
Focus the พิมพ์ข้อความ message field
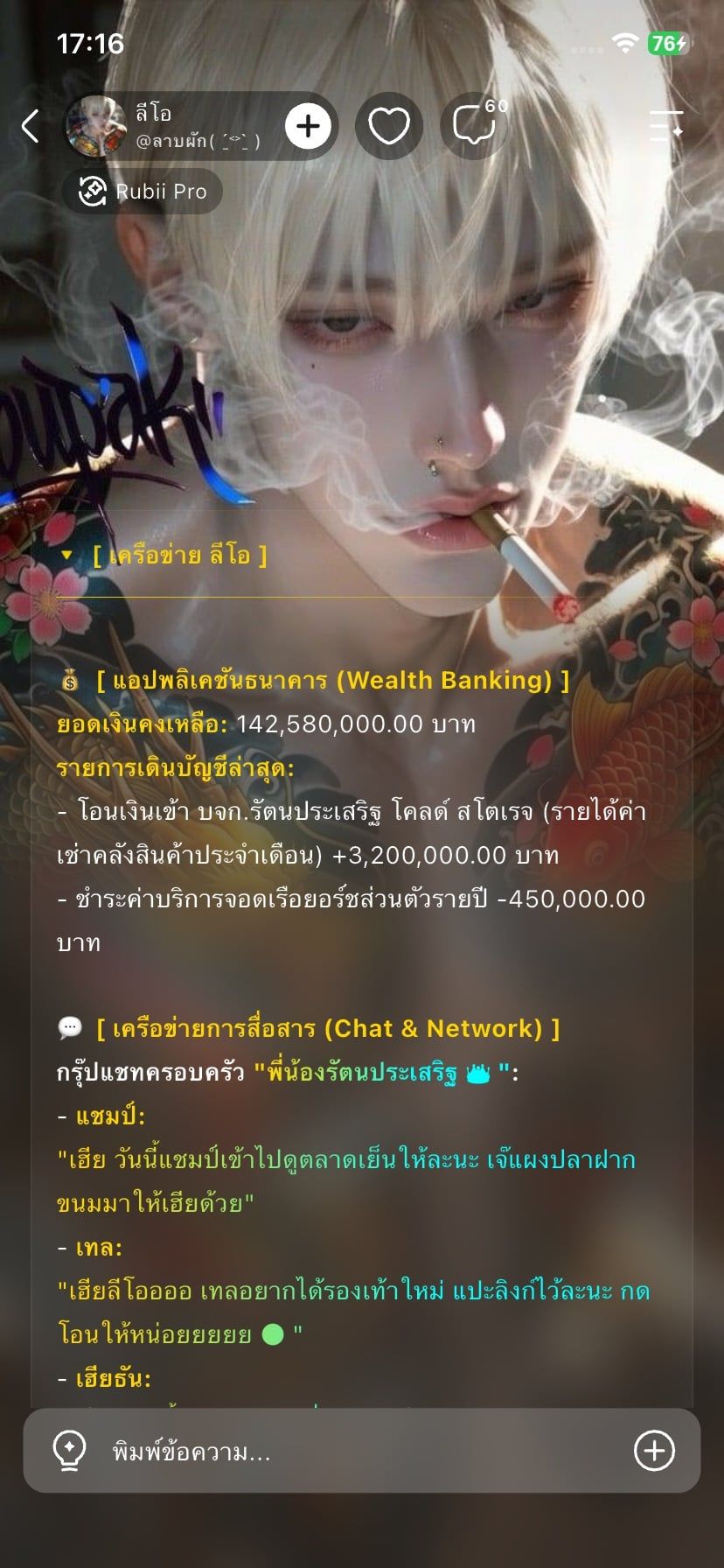click(350, 1452)
